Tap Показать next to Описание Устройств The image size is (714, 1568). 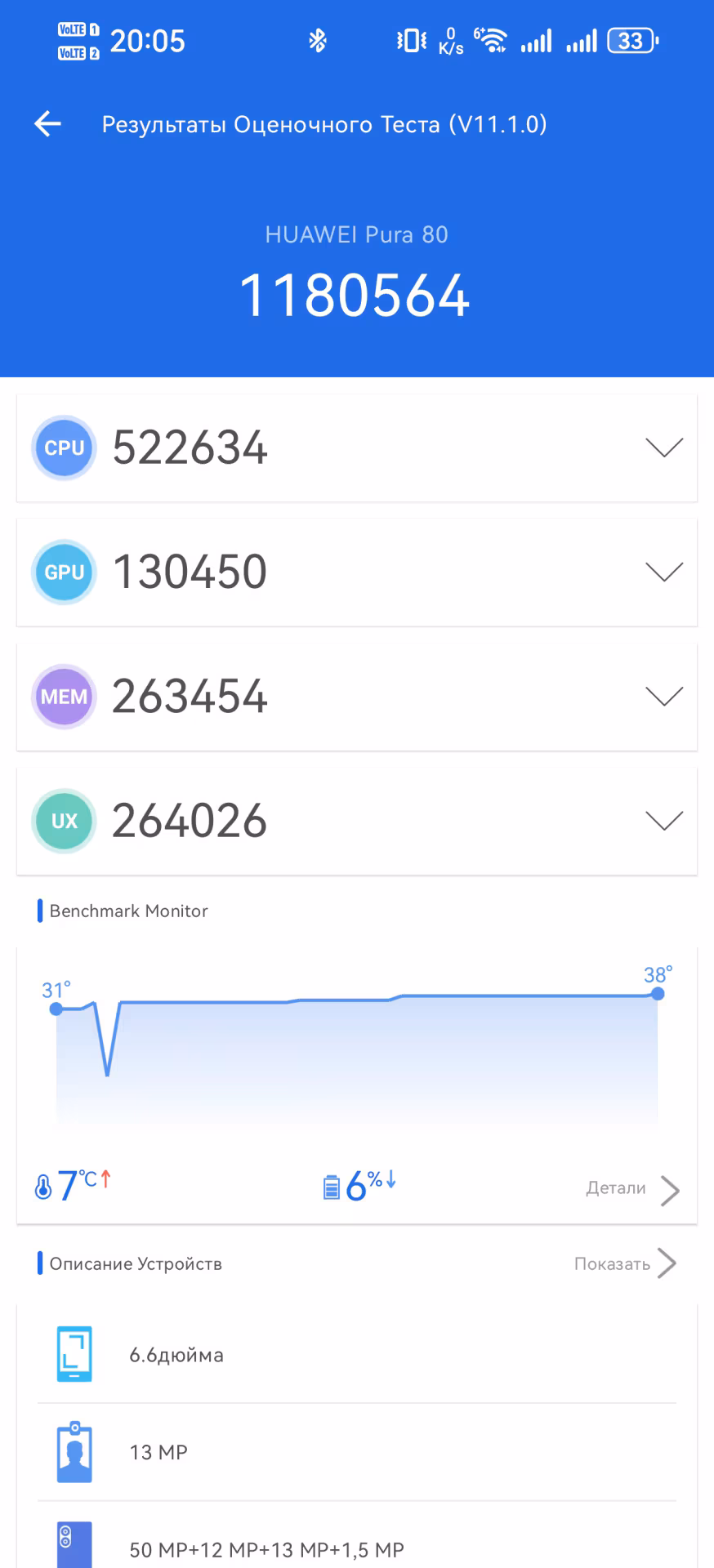(x=624, y=1263)
